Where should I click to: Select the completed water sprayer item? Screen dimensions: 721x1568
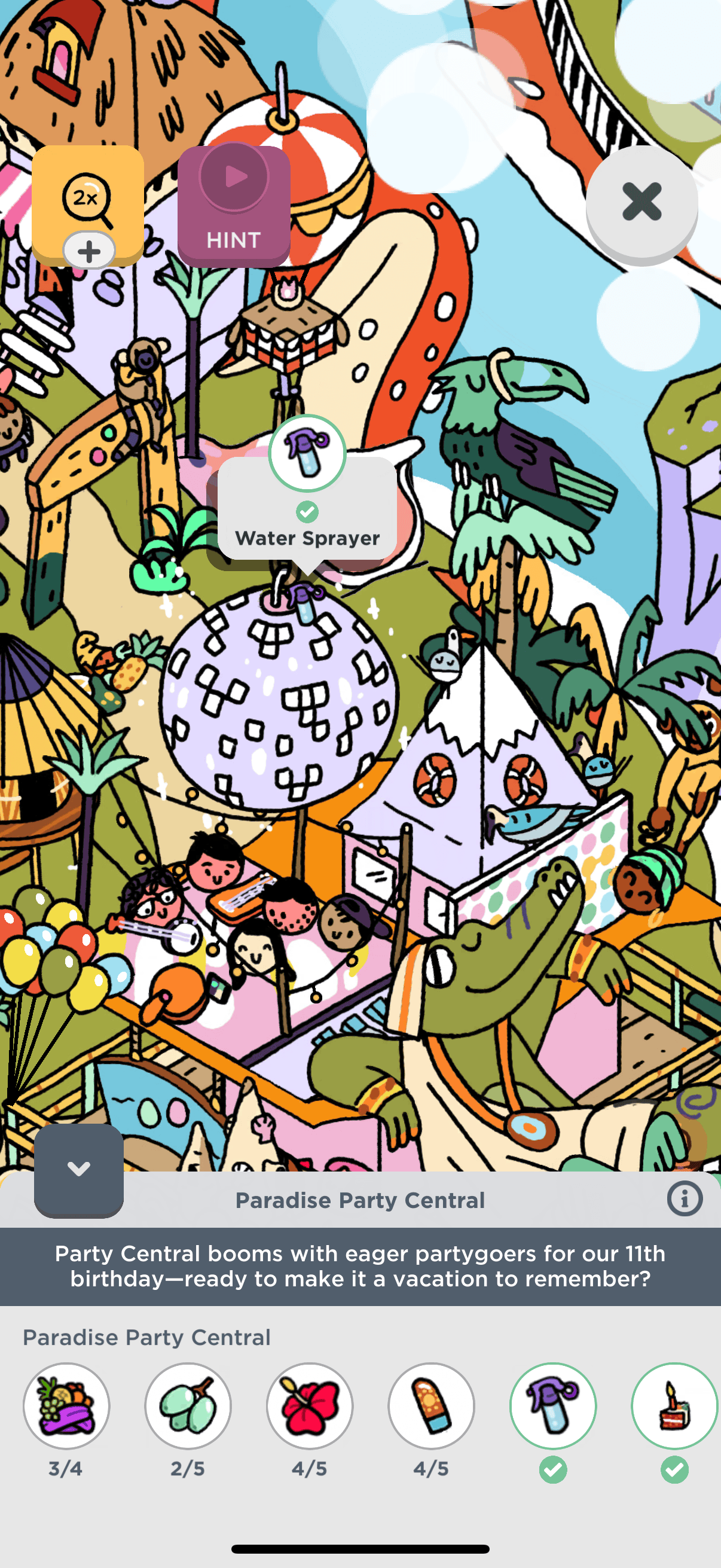coord(552,1405)
